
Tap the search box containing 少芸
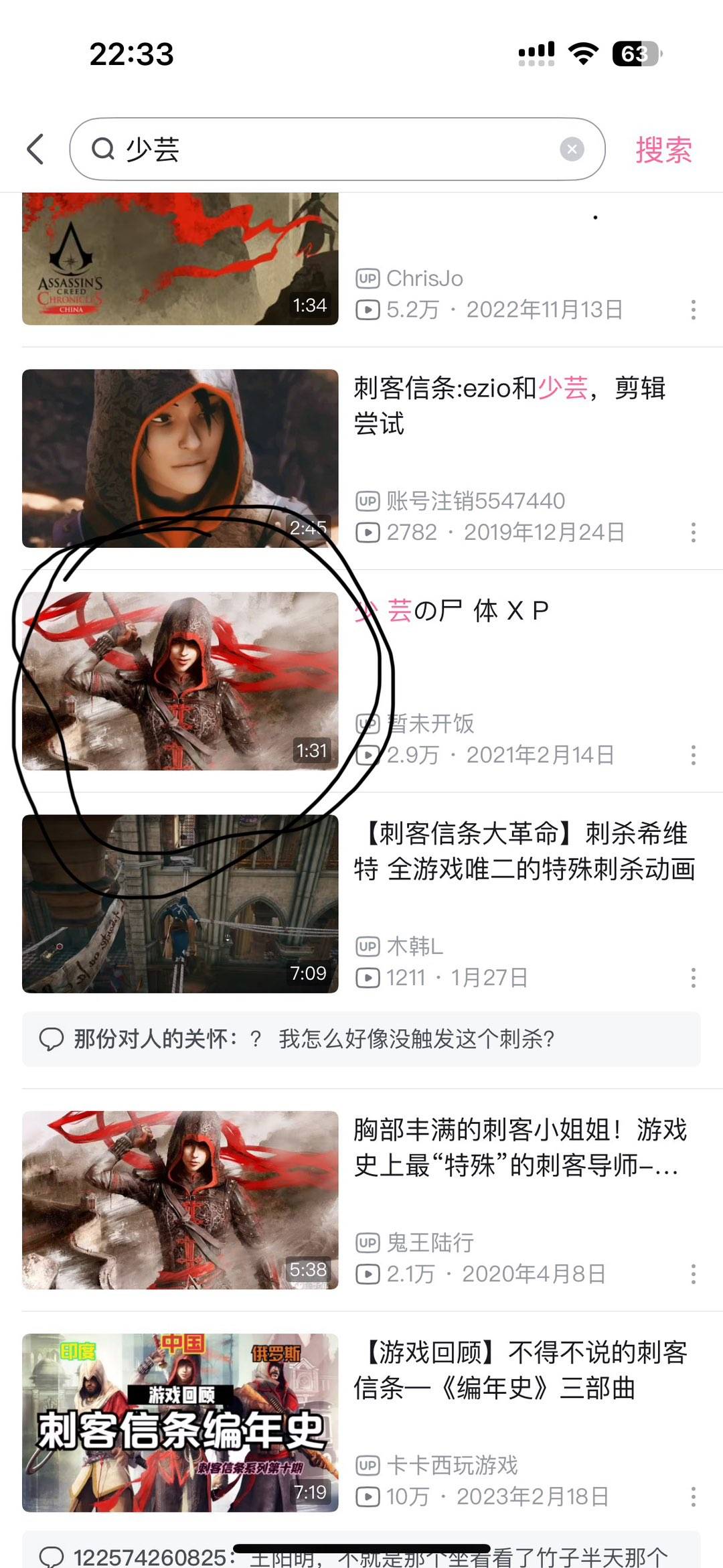[321, 149]
